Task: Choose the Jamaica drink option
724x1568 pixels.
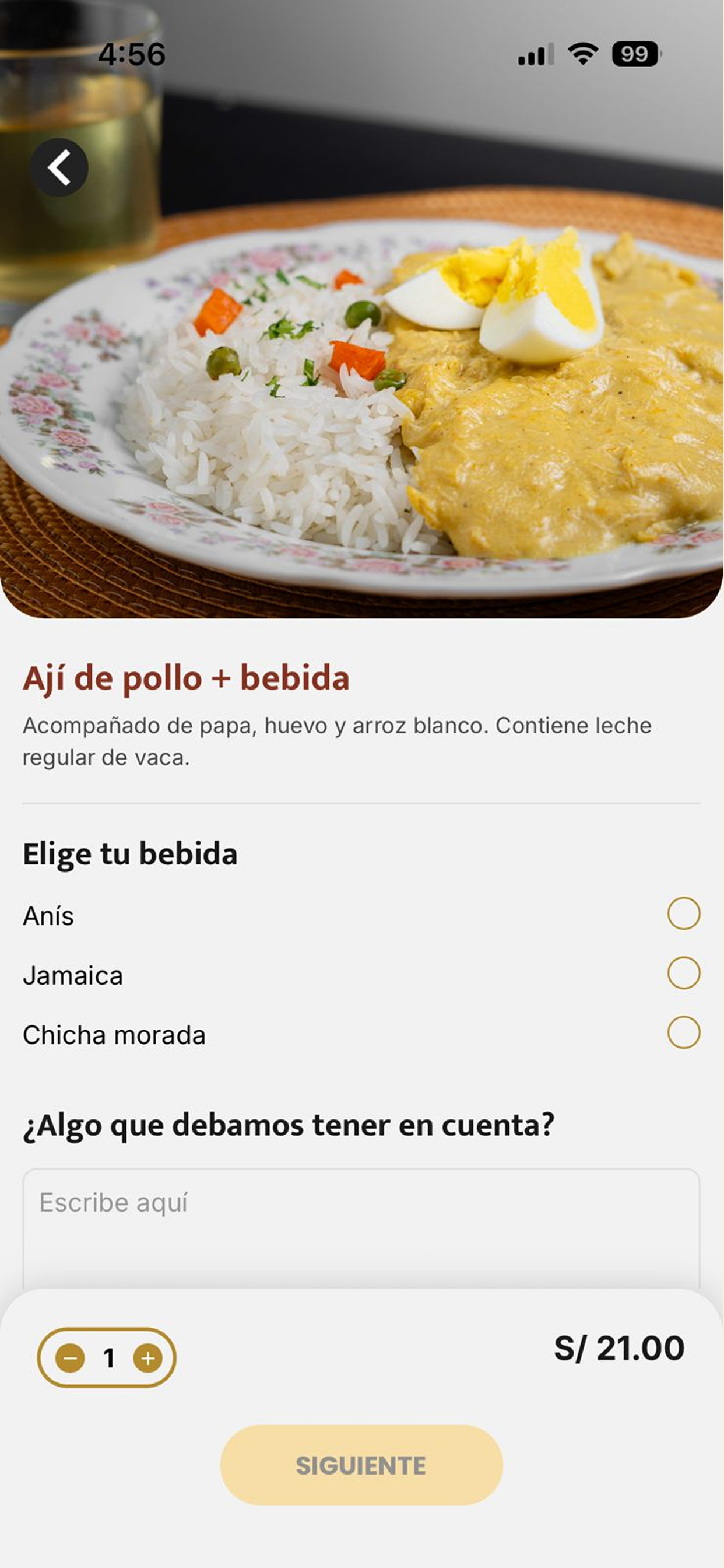Action: coord(683,972)
